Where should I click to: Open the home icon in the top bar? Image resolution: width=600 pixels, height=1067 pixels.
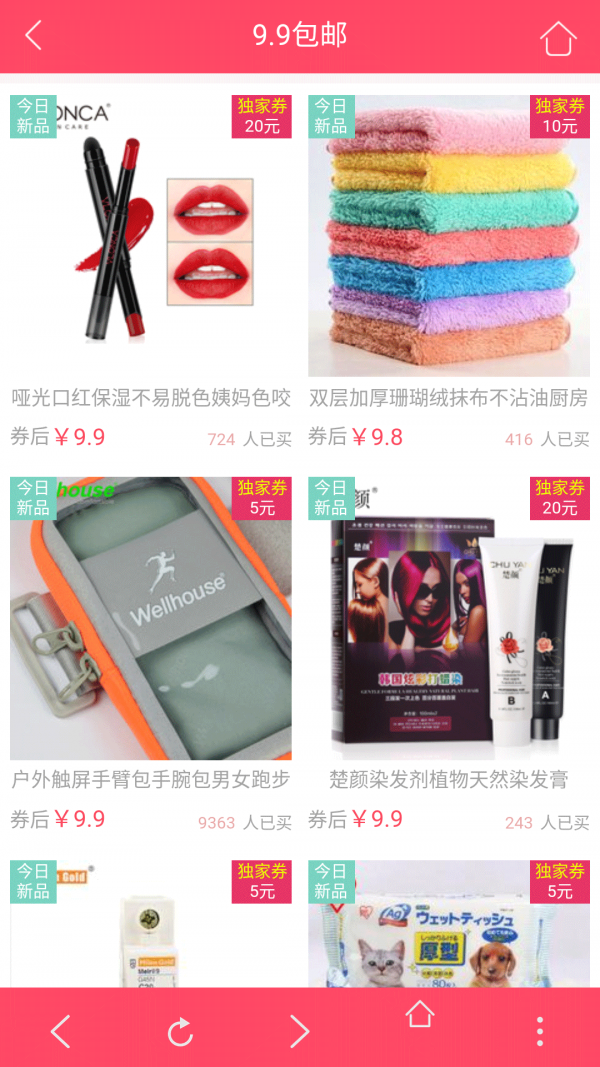pyautogui.click(x=558, y=37)
